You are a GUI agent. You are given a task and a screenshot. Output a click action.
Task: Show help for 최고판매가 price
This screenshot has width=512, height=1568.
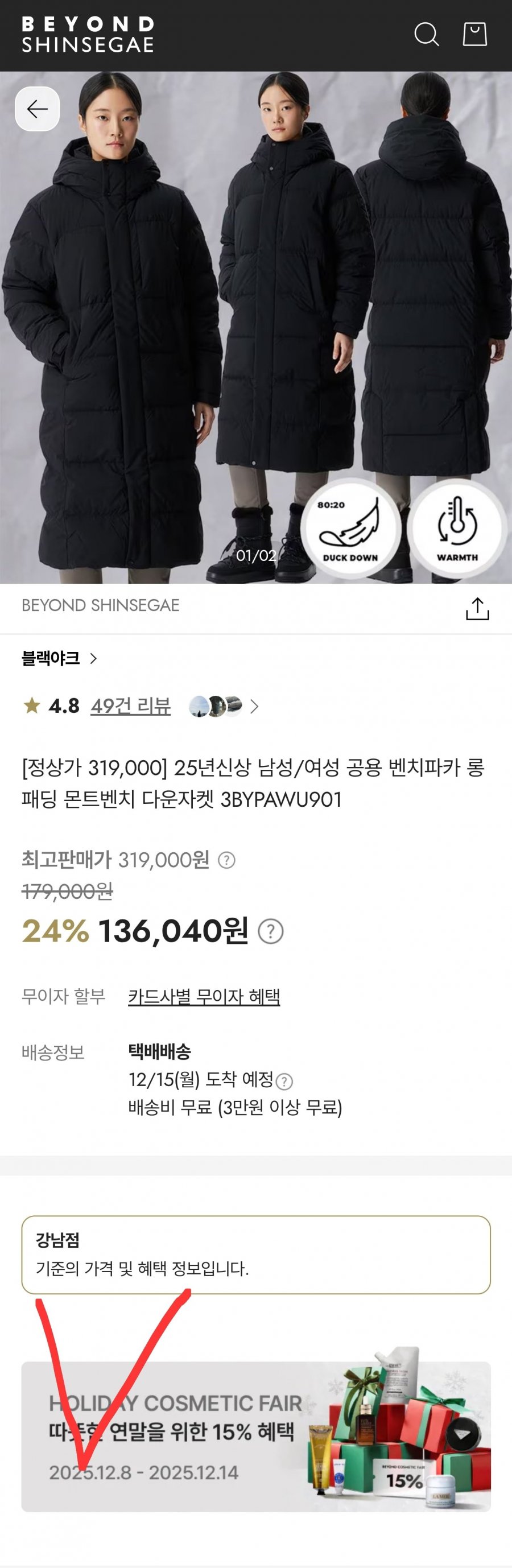click(226, 860)
